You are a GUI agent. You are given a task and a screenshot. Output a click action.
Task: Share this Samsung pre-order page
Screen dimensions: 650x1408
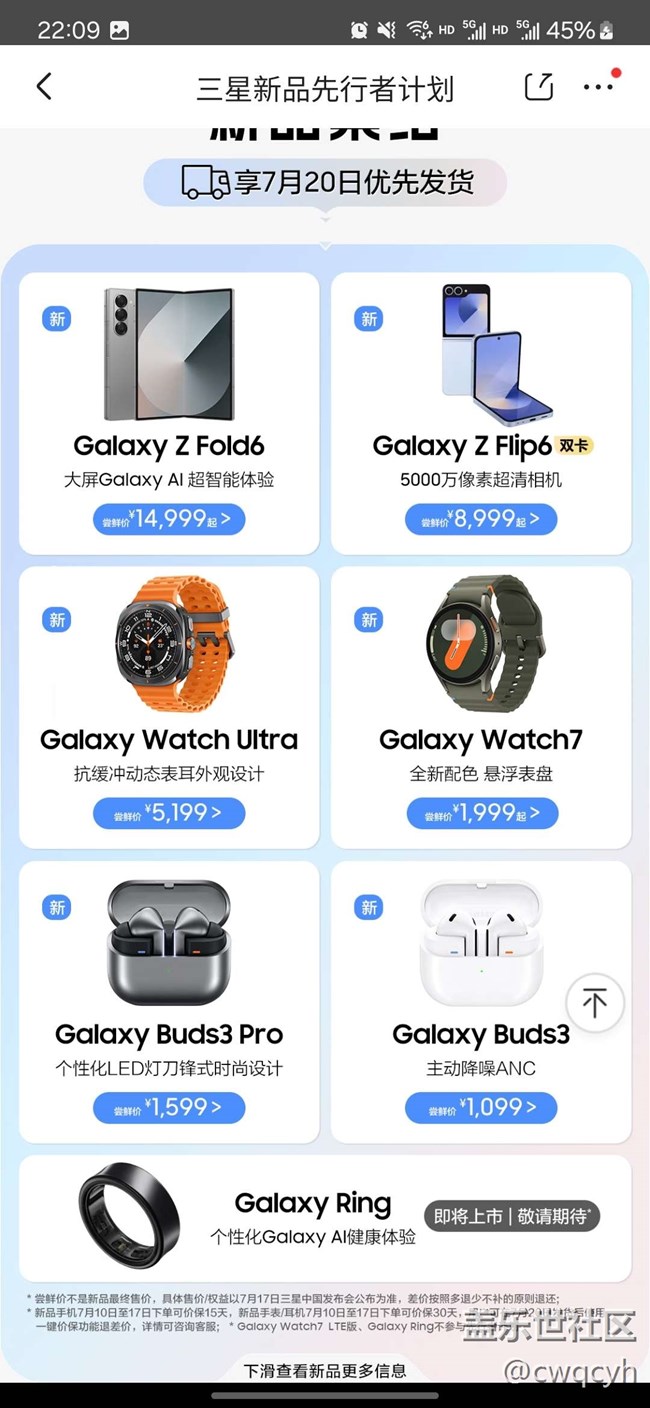click(x=539, y=87)
